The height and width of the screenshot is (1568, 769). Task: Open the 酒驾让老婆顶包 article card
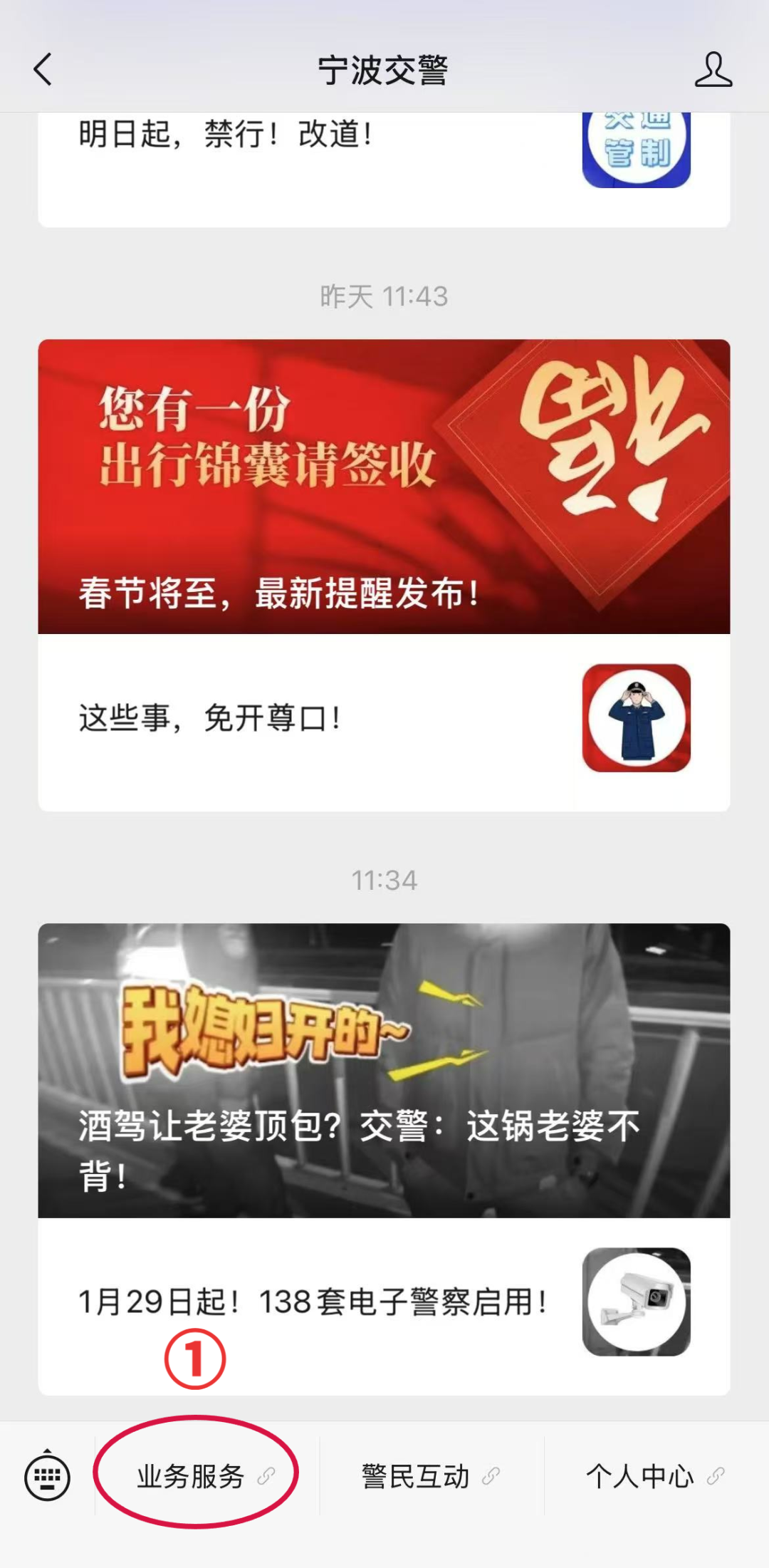(384, 1070)
